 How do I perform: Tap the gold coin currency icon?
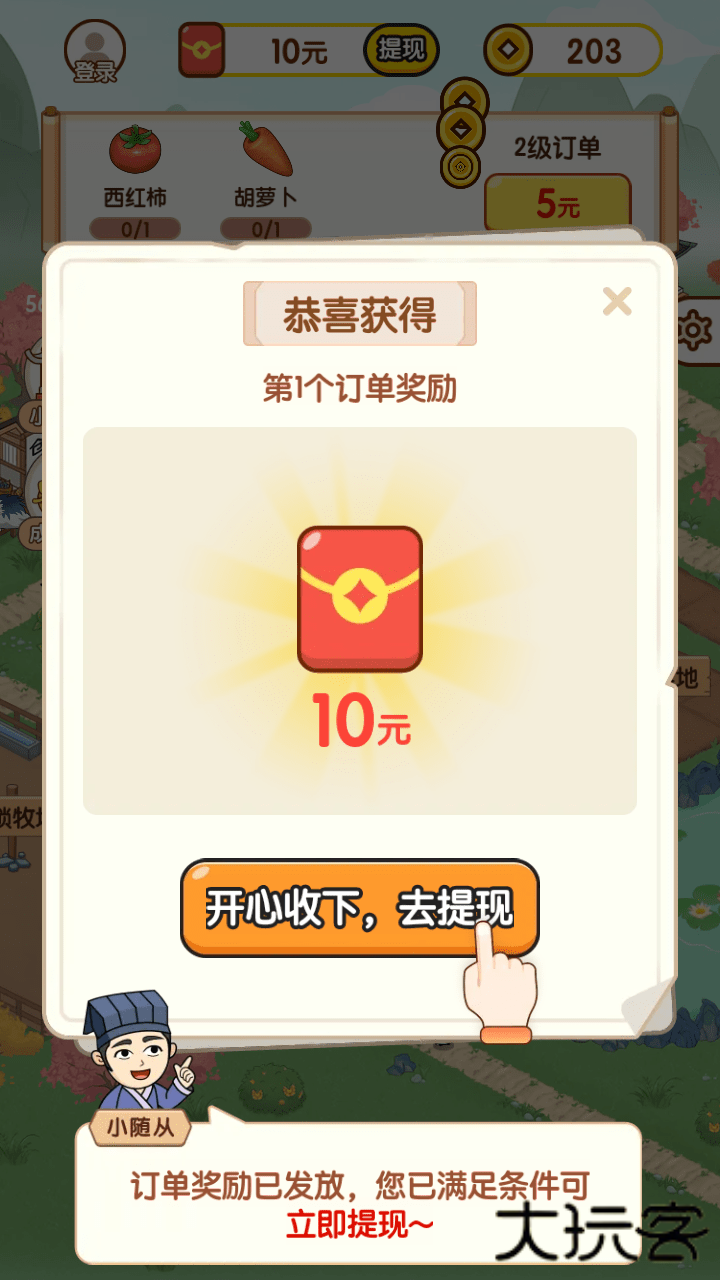(x=510, y=48)
